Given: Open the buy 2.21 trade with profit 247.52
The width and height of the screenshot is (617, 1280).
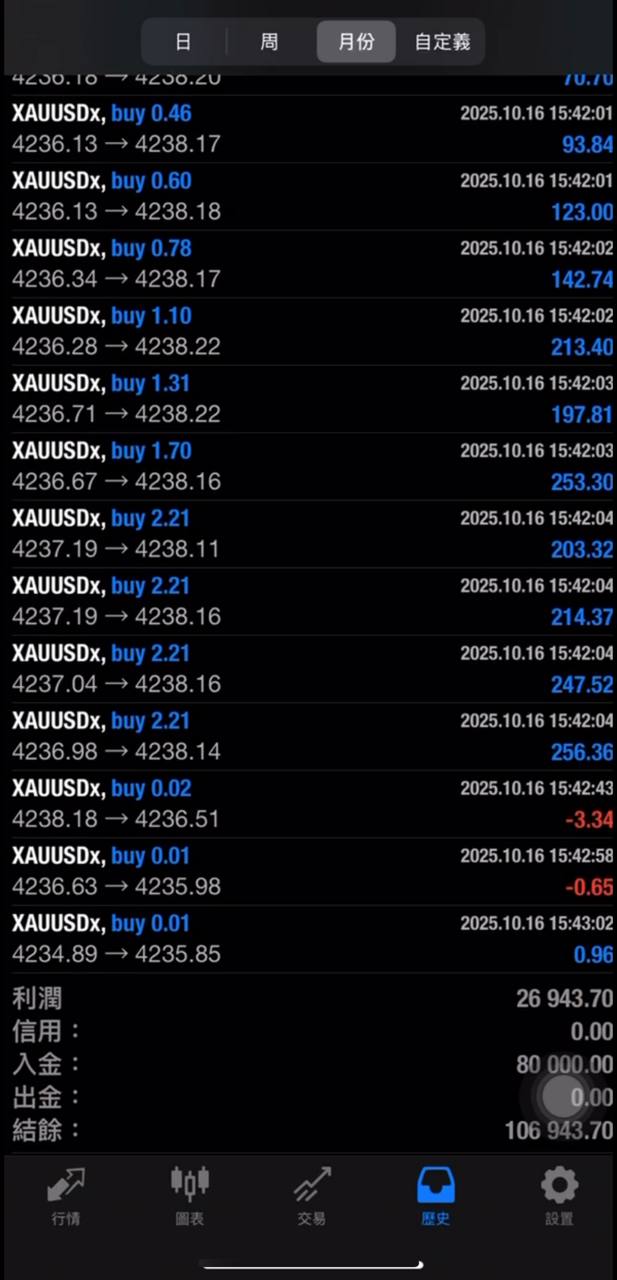Looking at the screenshot, I should pyautogui.click(x=308, y=669).
